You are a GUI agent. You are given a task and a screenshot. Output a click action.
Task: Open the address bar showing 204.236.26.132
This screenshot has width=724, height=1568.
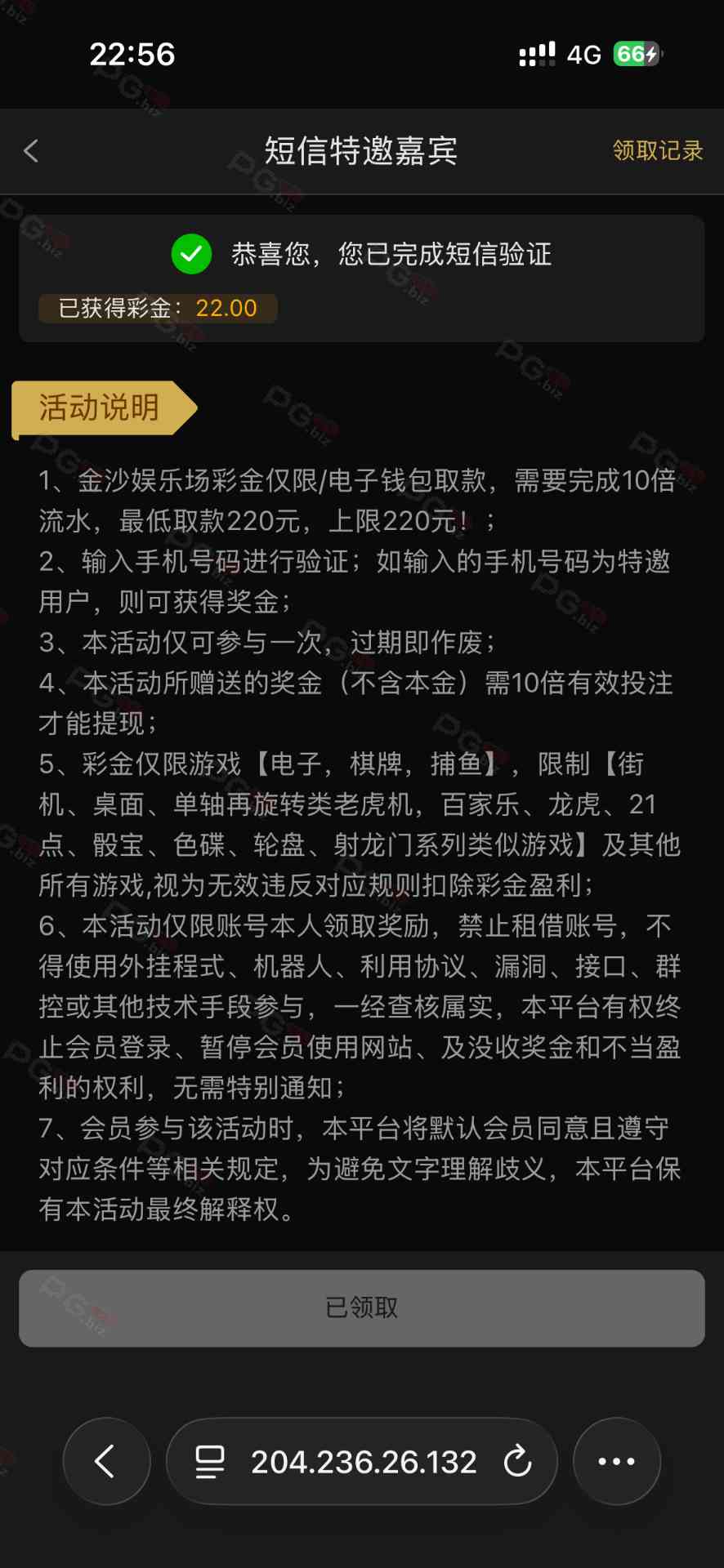(363, 1461)
